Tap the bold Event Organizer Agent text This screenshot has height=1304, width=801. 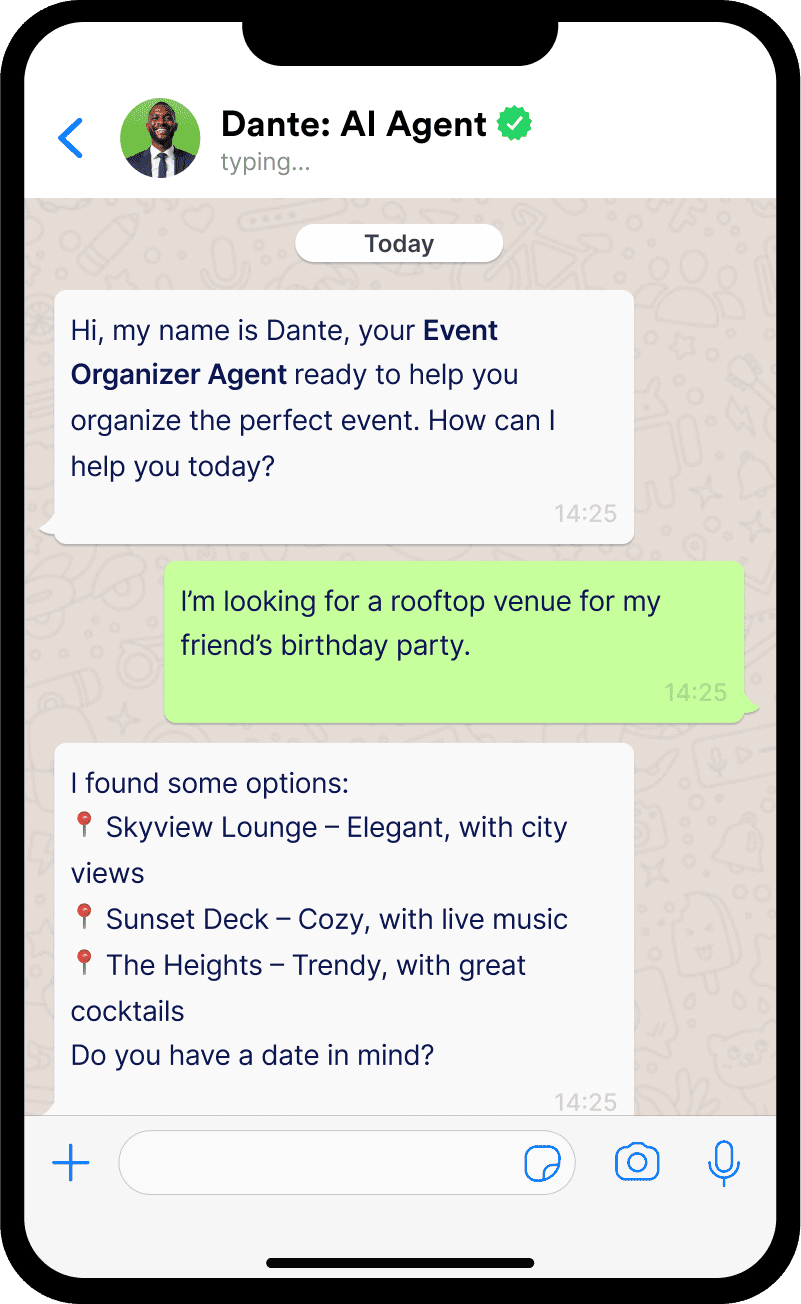(x=178, y=374)
